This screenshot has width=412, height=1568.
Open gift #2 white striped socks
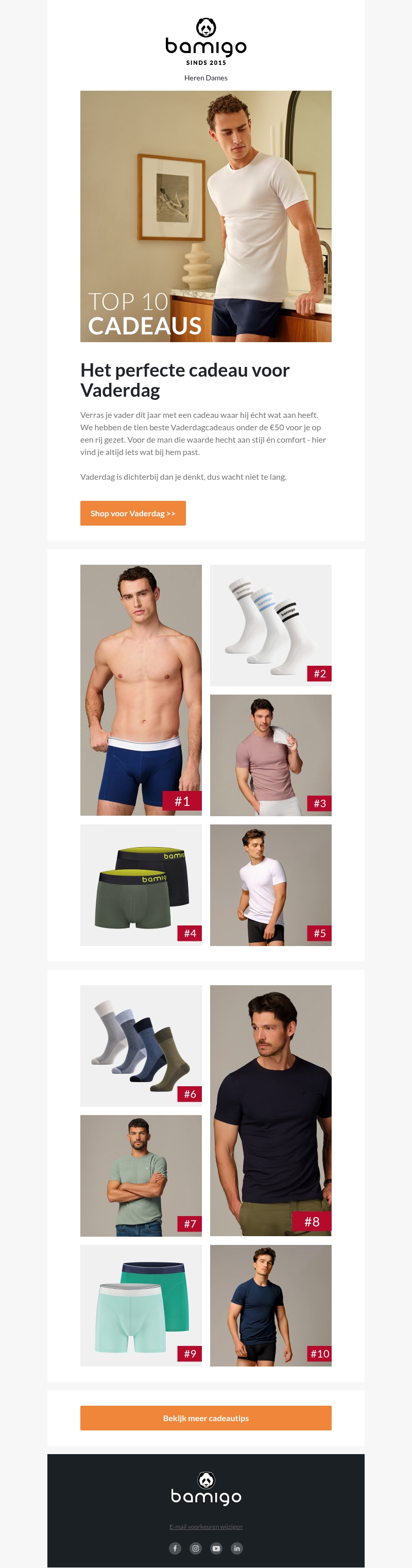tap(270, 625)
